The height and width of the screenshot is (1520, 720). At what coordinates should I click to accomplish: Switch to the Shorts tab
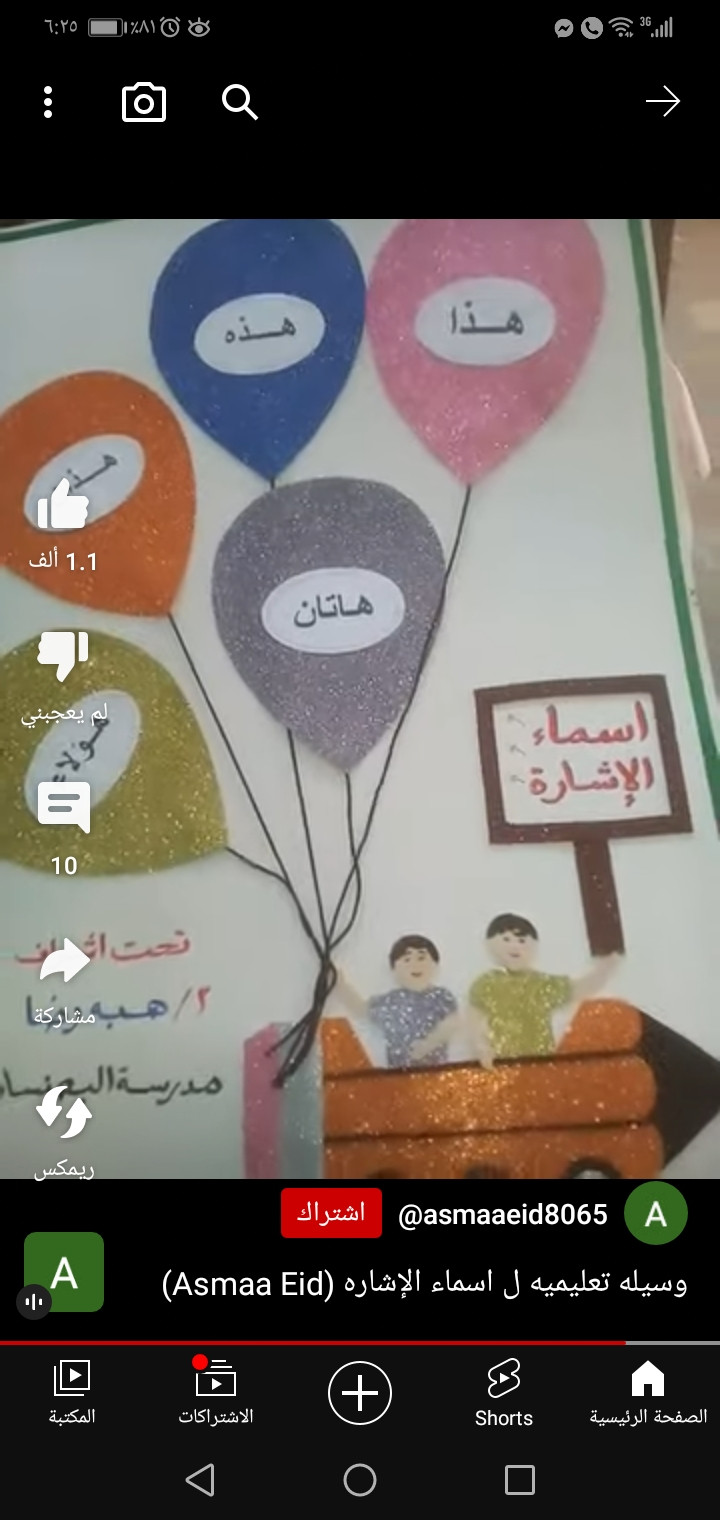click(504, 1392)
